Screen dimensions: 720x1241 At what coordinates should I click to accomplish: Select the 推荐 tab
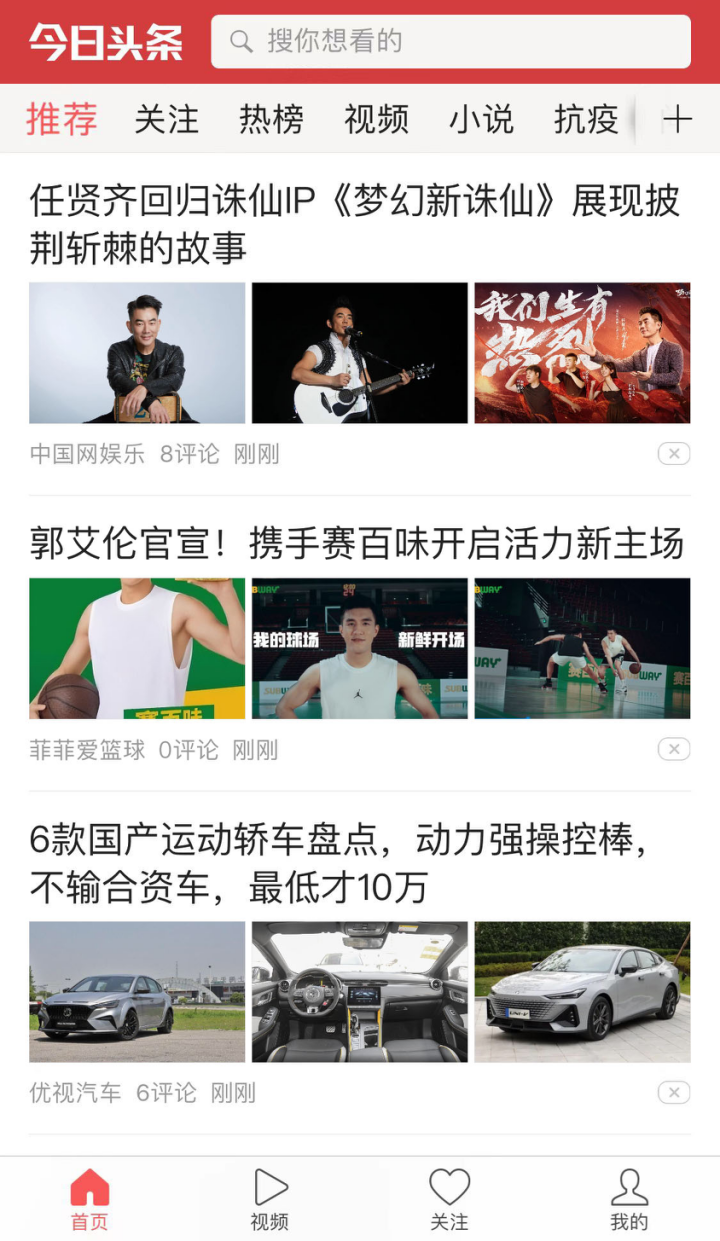tap(62, 120)
